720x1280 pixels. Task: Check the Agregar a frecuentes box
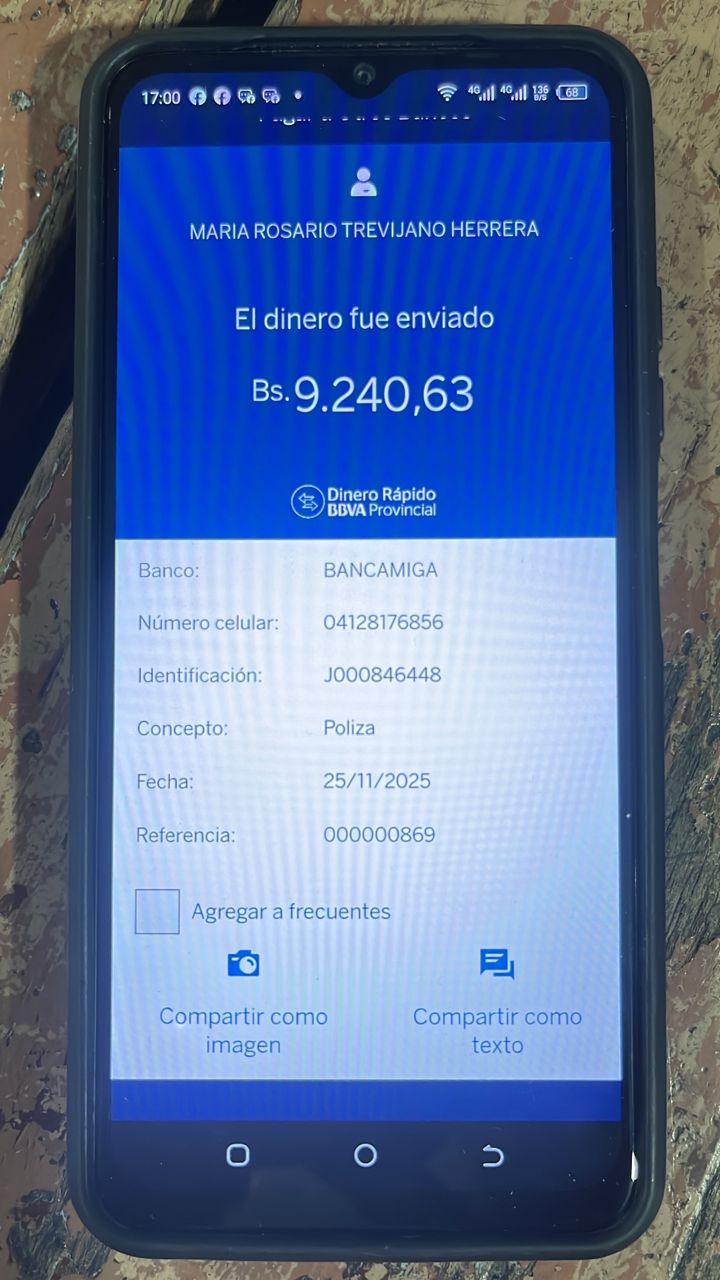(157, 911)
